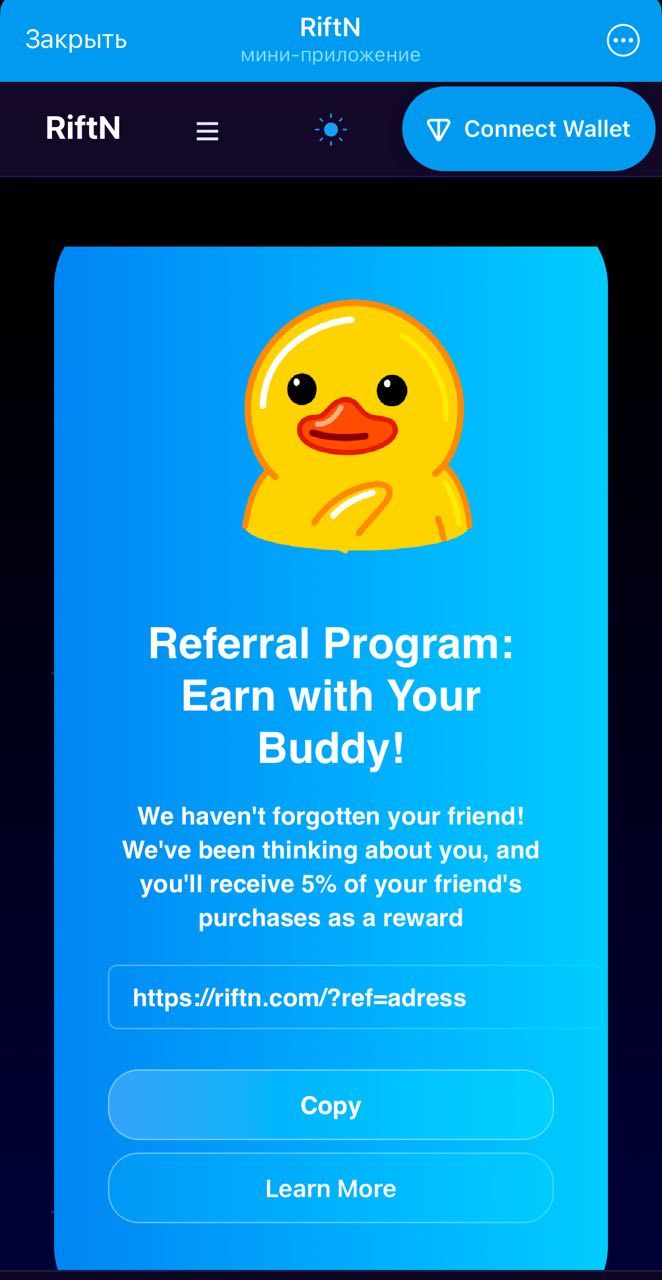The height and width of the screenshot is (1280, 662).
Task: Toggle the light theme sun icon
Action: (330, 130)
